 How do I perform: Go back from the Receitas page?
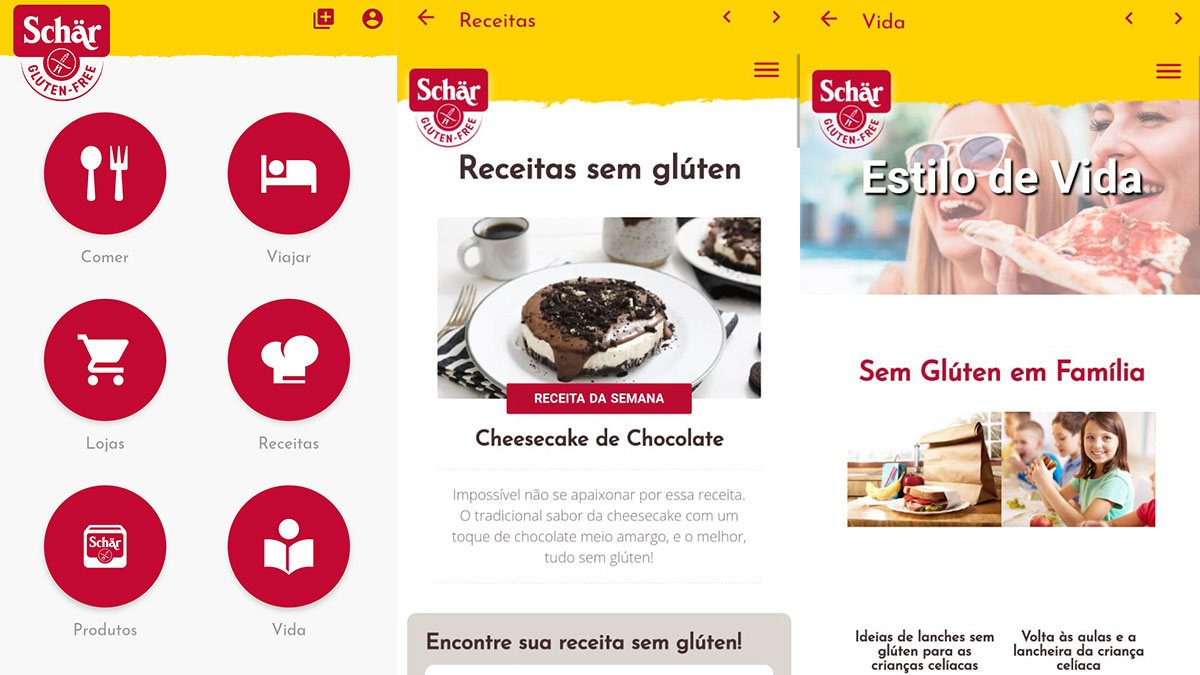pos(427,18)
